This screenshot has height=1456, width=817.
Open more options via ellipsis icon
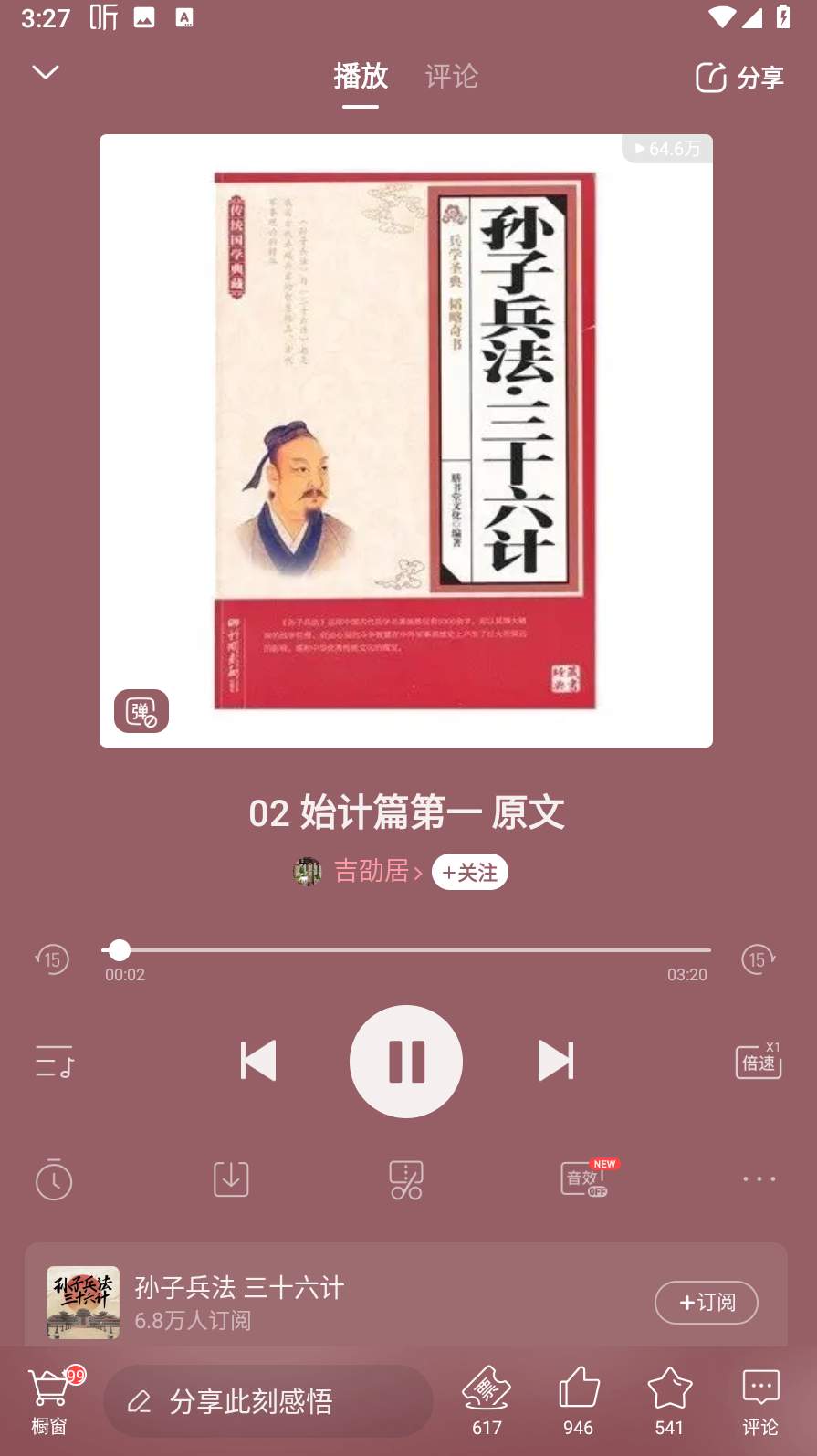[x=759, y=1178]
